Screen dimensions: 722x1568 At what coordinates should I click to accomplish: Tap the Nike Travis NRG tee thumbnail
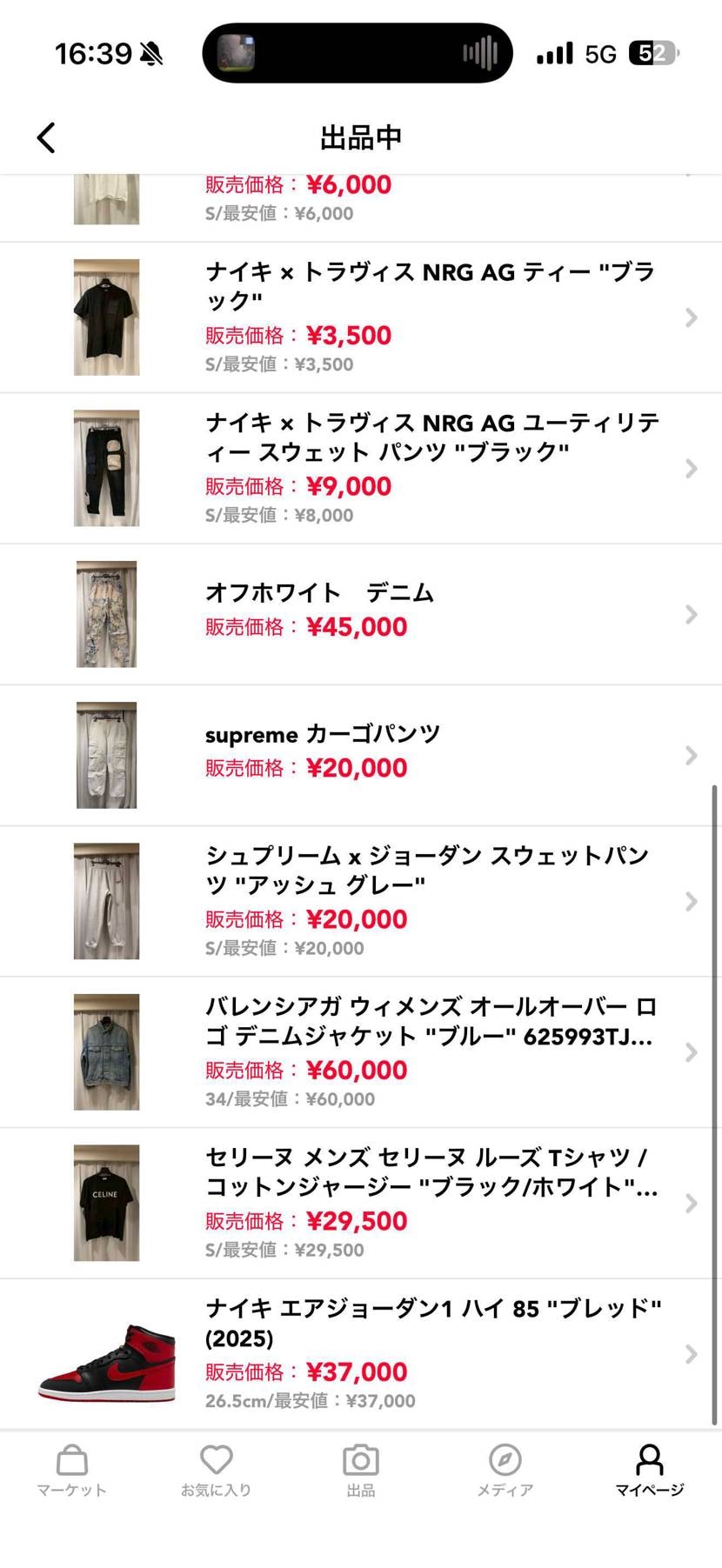pos(106,317)
